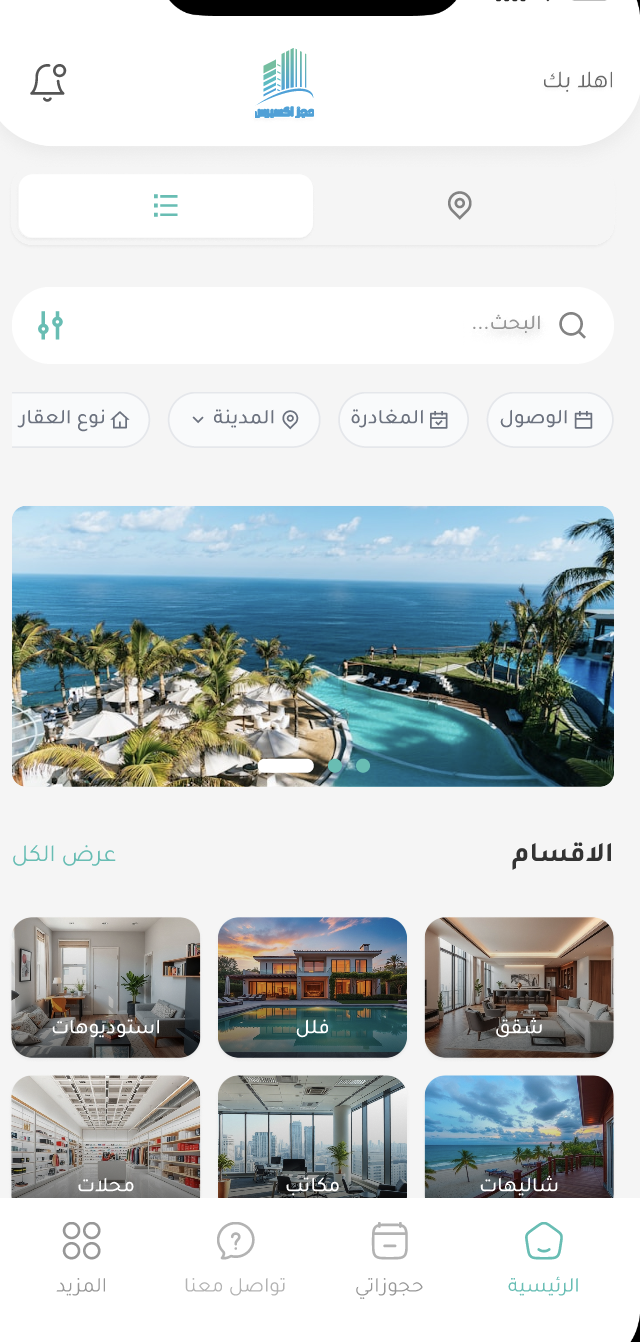
Task: Tap عرض الكل to view all sections
Action: (x=64, y=855)
